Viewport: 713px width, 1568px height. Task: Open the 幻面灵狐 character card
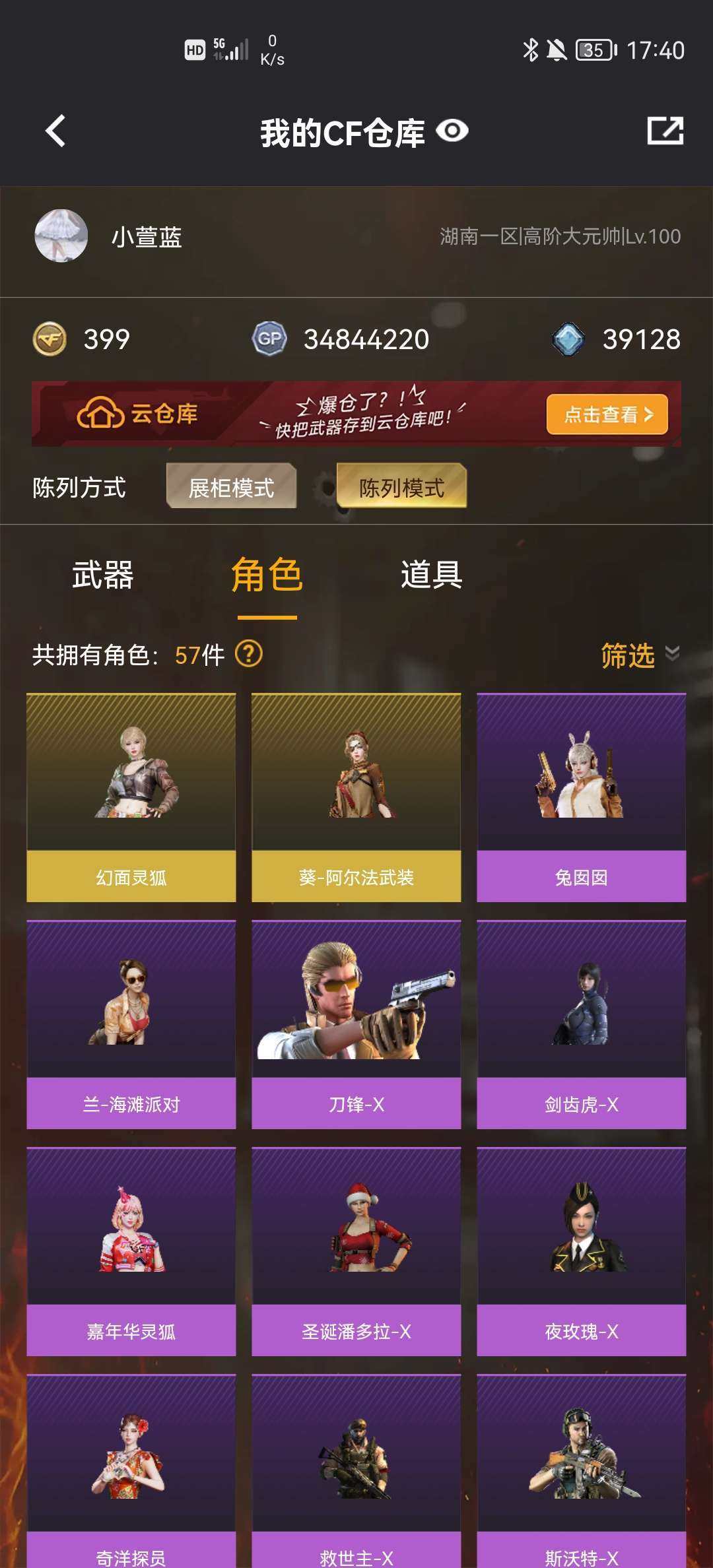pos(131,797)
